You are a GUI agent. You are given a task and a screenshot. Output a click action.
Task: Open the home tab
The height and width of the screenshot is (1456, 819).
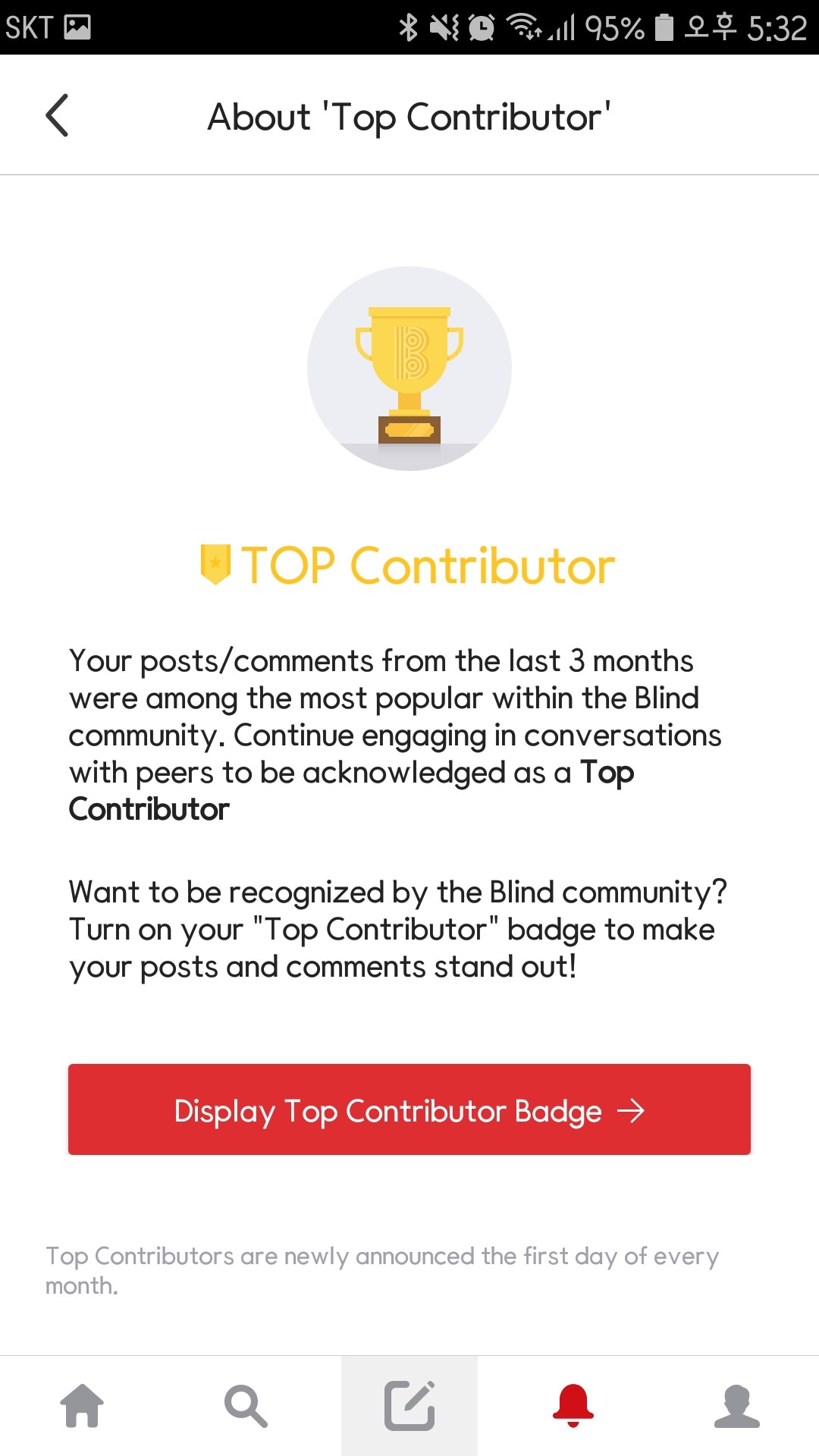(82, 1405)
